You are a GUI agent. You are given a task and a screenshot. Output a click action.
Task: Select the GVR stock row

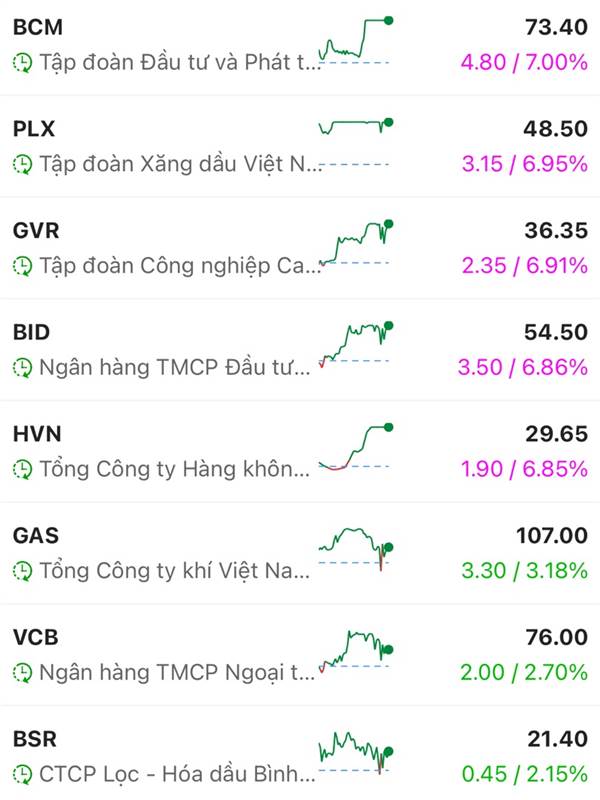(x=300, y=248)
